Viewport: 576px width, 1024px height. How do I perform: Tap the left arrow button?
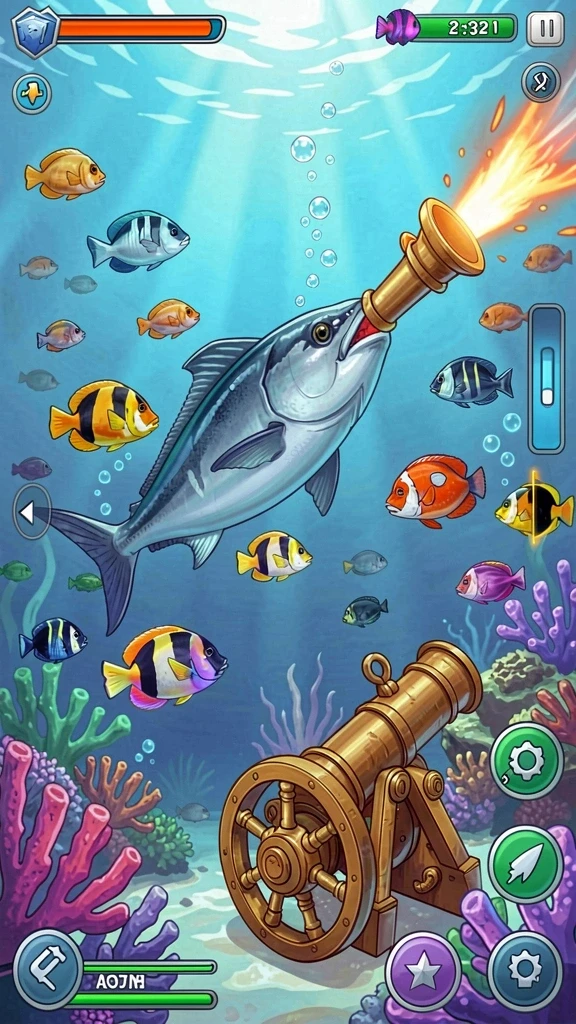point(31,512)
